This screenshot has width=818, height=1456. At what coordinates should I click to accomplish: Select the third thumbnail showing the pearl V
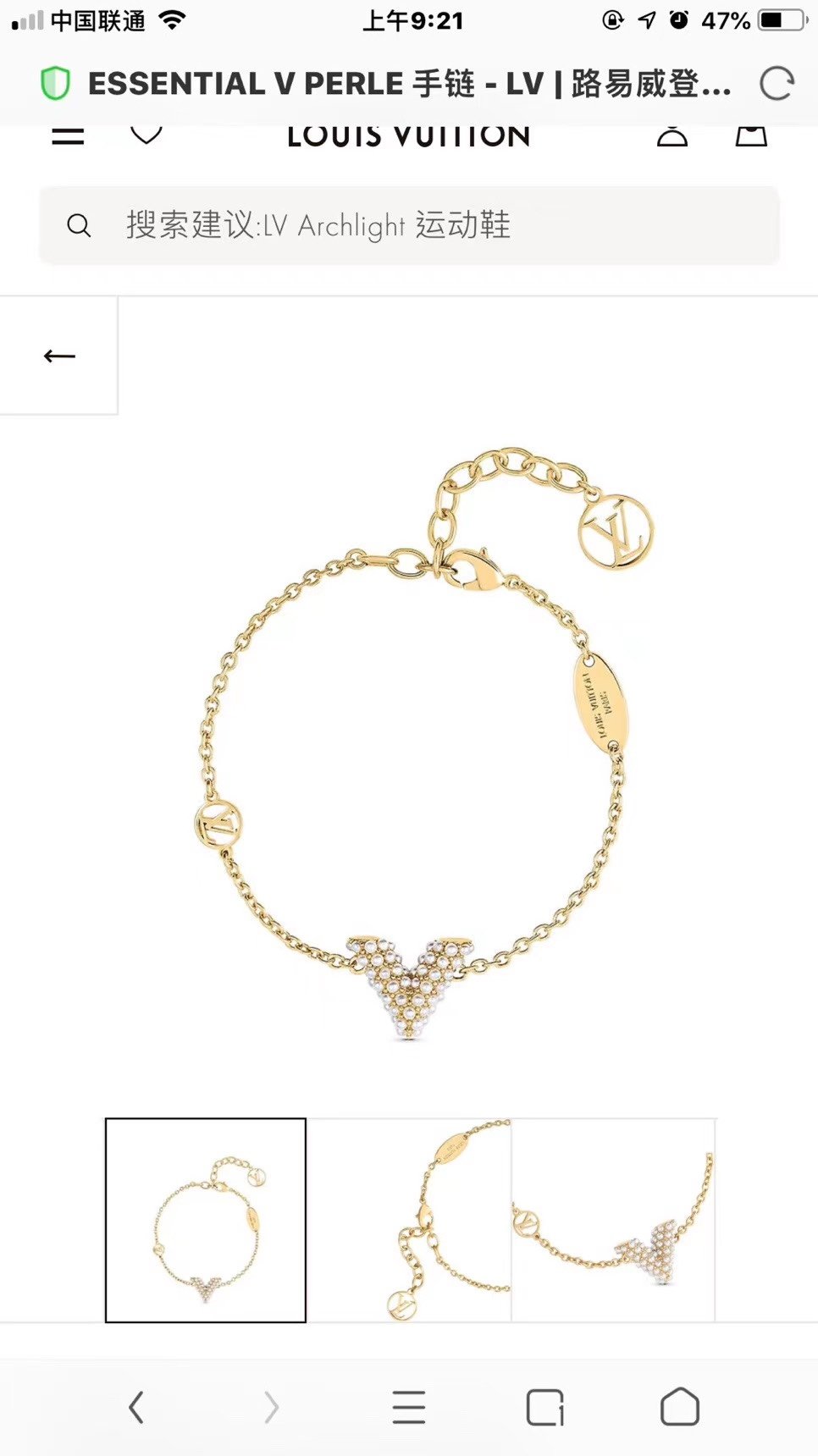point(614,1220)
